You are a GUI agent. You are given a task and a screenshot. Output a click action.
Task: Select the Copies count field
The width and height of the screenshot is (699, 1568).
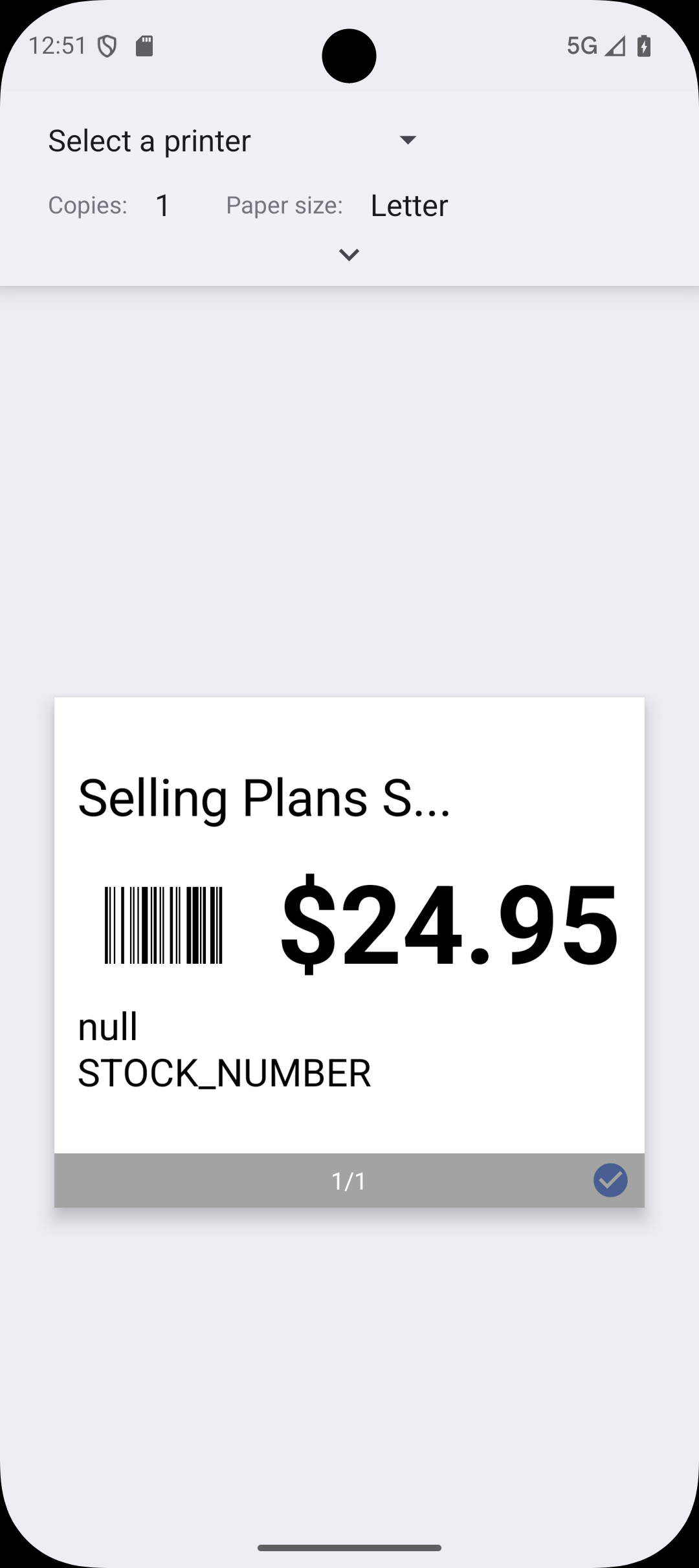[x=162, y=205]
